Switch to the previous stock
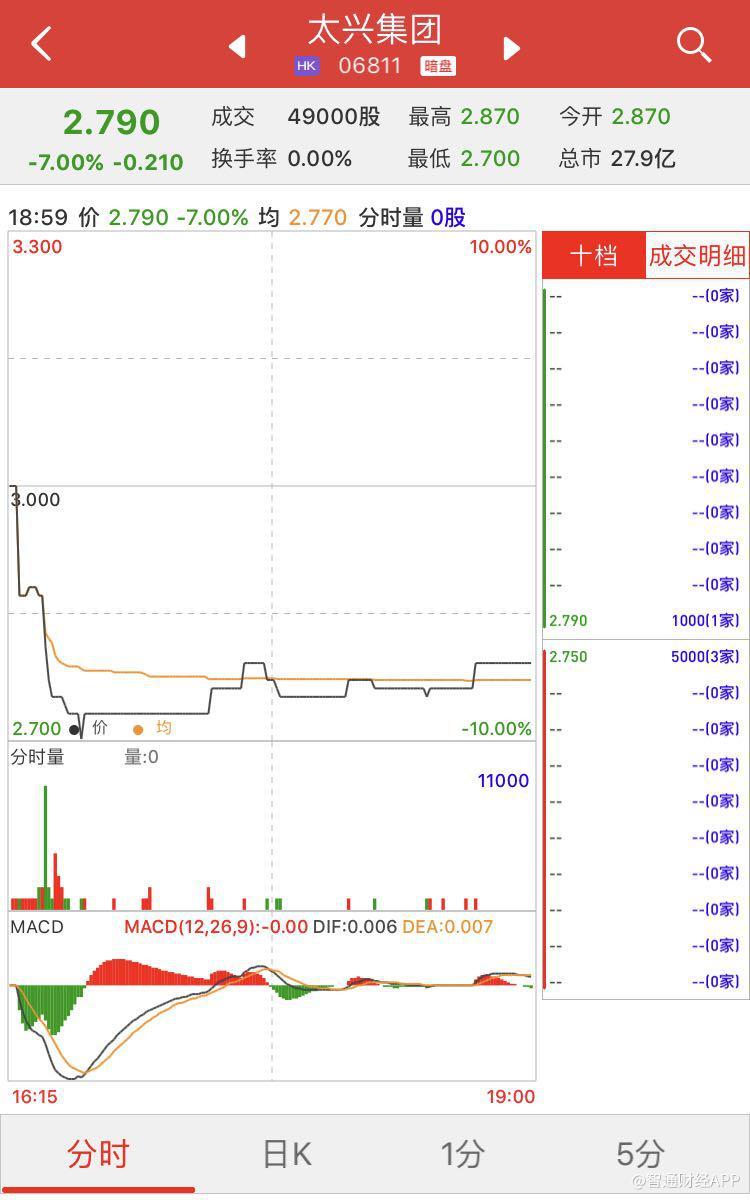This screenshot has width=750, height=1200. tap(237, 47)
